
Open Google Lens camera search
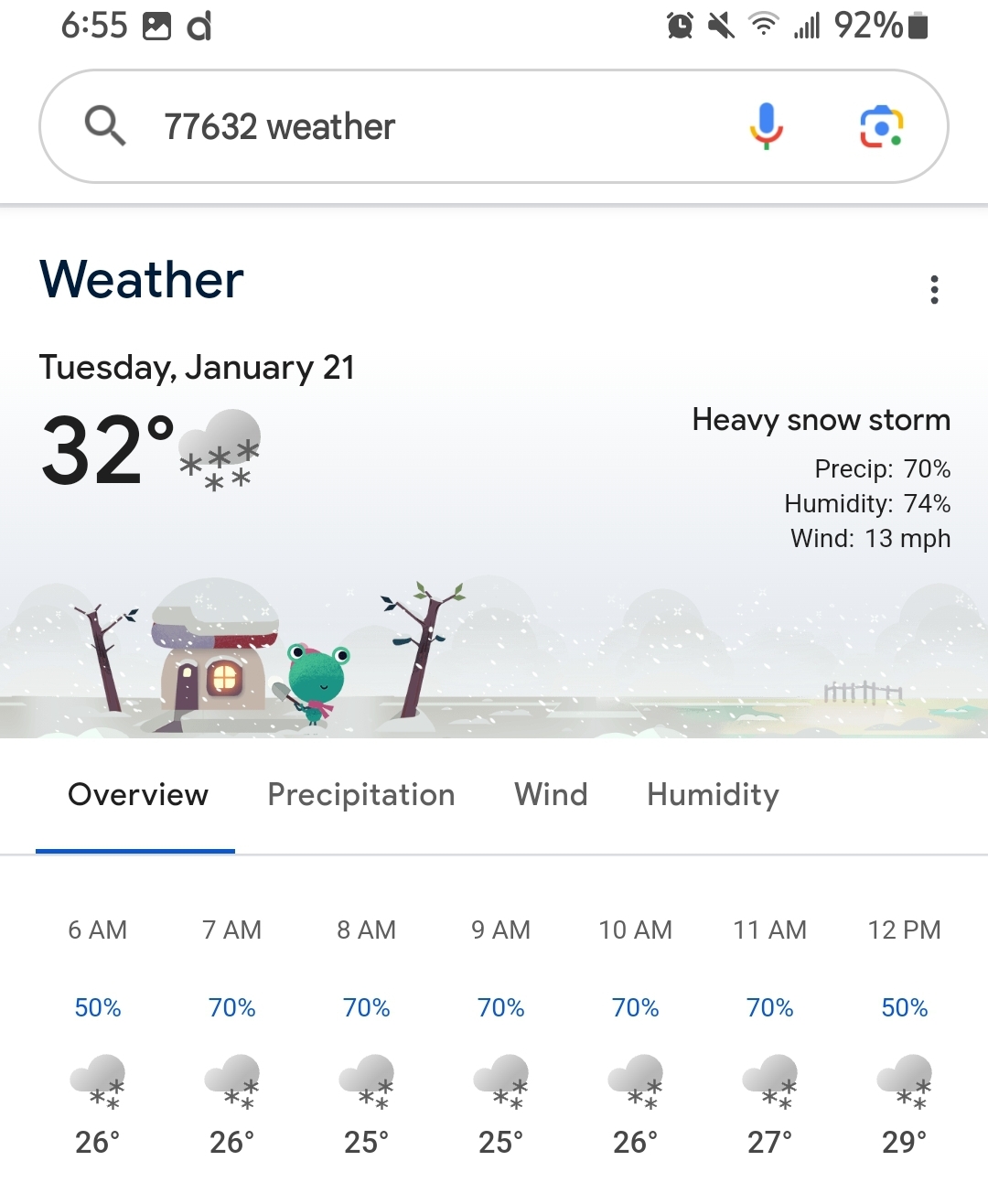[881, 126]
